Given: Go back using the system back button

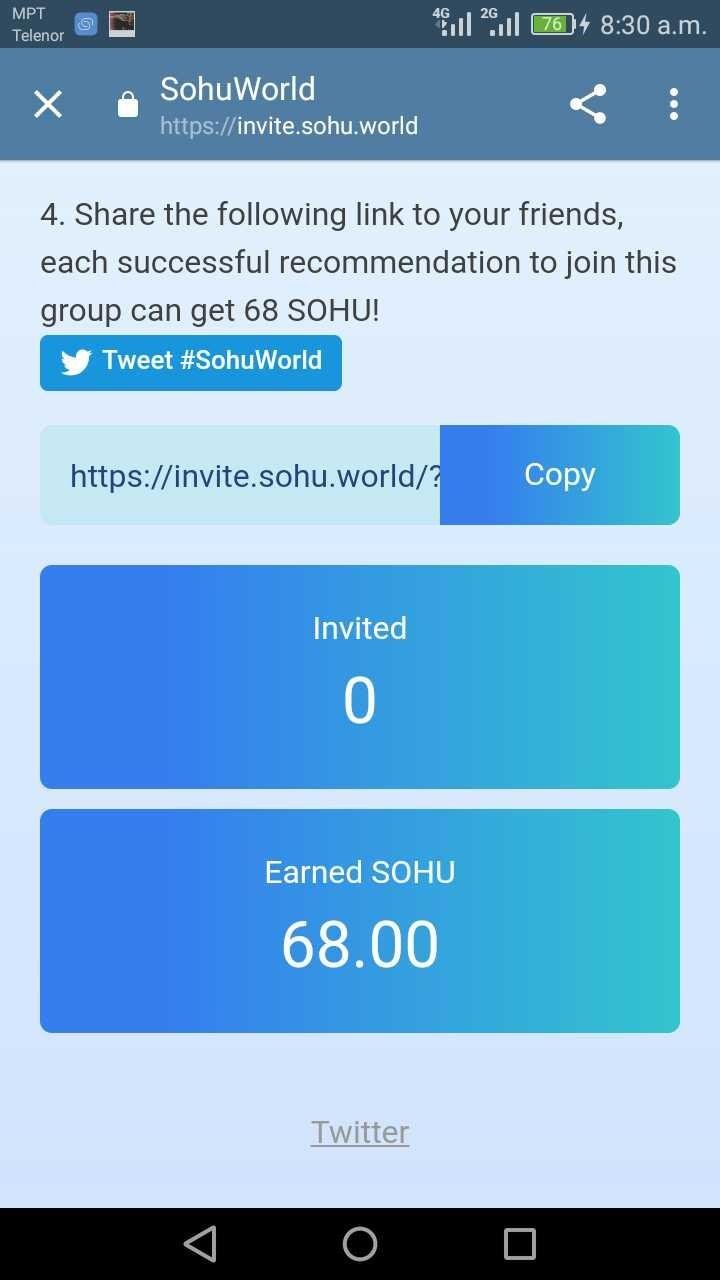Looking at the screenshot, I should (200, 1244).
